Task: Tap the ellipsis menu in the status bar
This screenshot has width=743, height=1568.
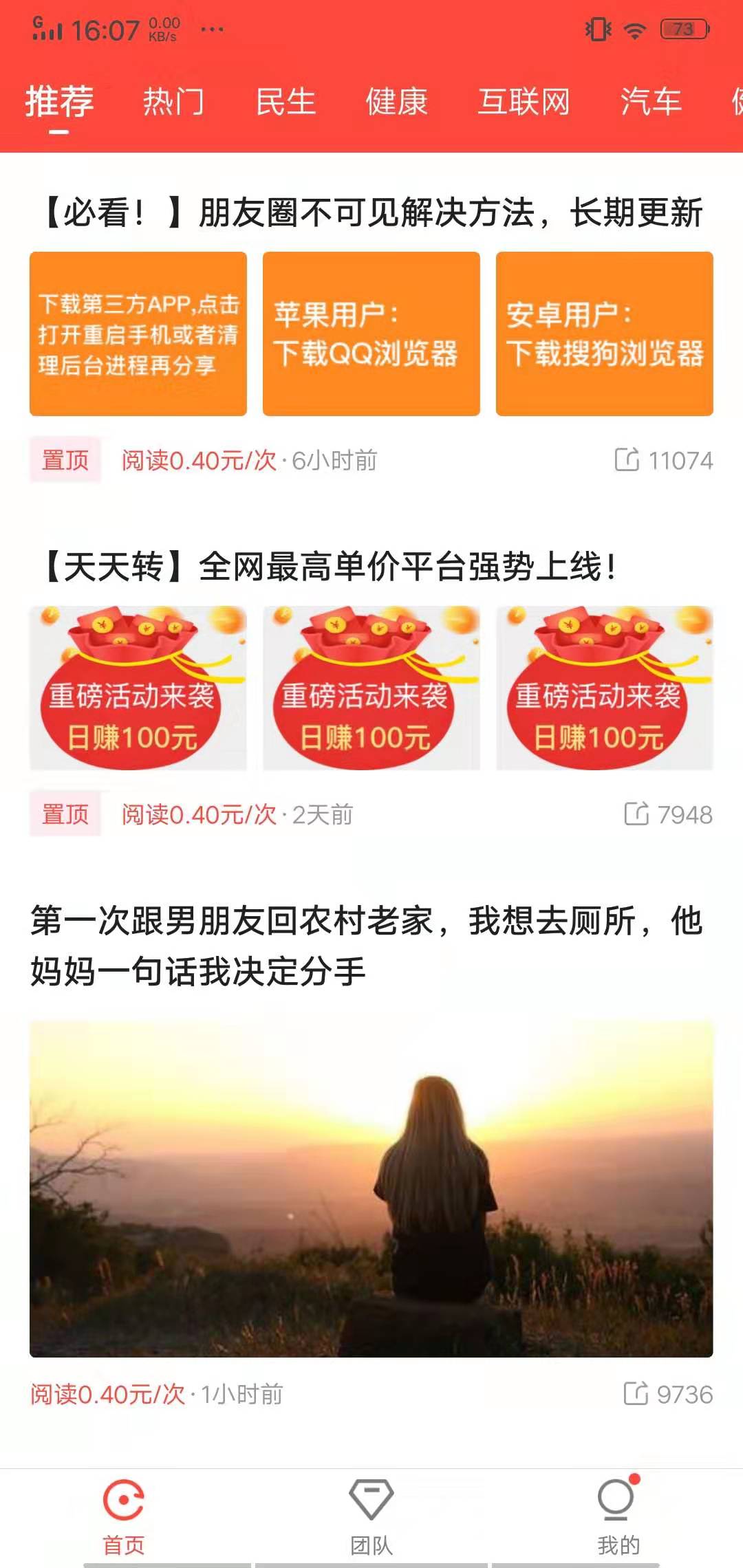Action: pyautogui.click(x=211, y=29)
